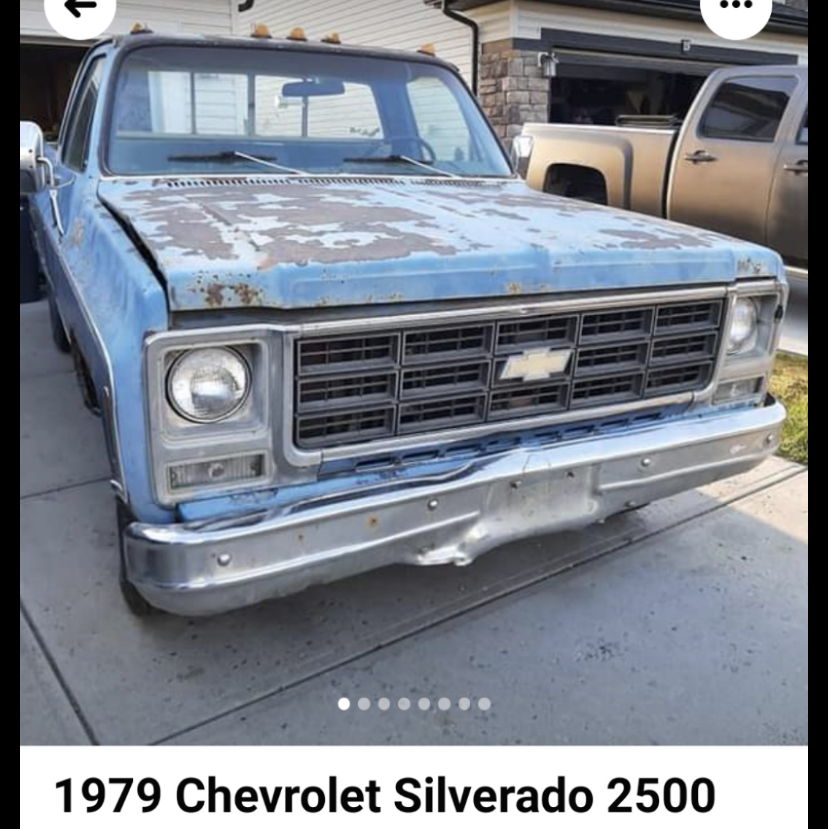Go back using the arrow button
This screenshot has width=828, height=829.
(80, 8)
